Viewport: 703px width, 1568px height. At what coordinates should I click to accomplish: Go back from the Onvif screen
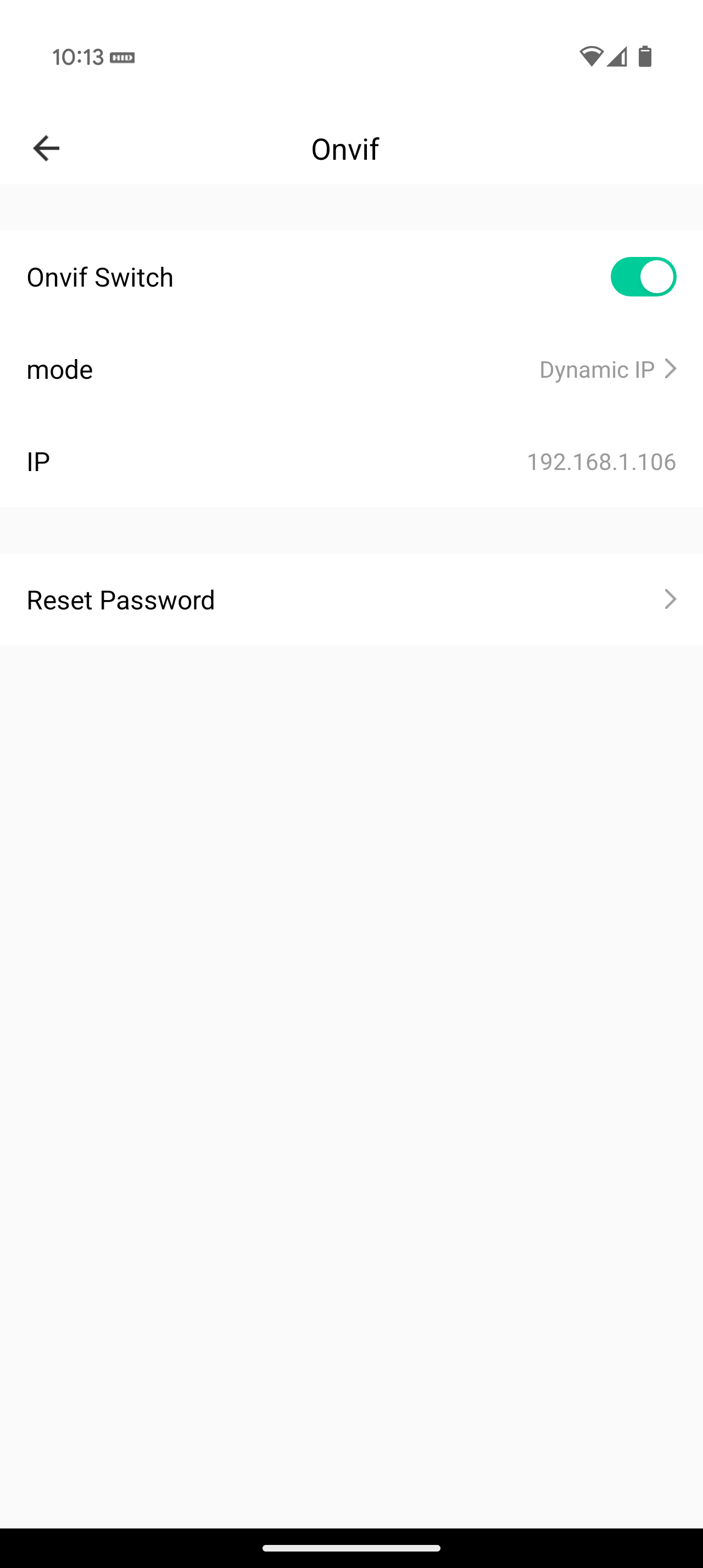click(46, 149)
